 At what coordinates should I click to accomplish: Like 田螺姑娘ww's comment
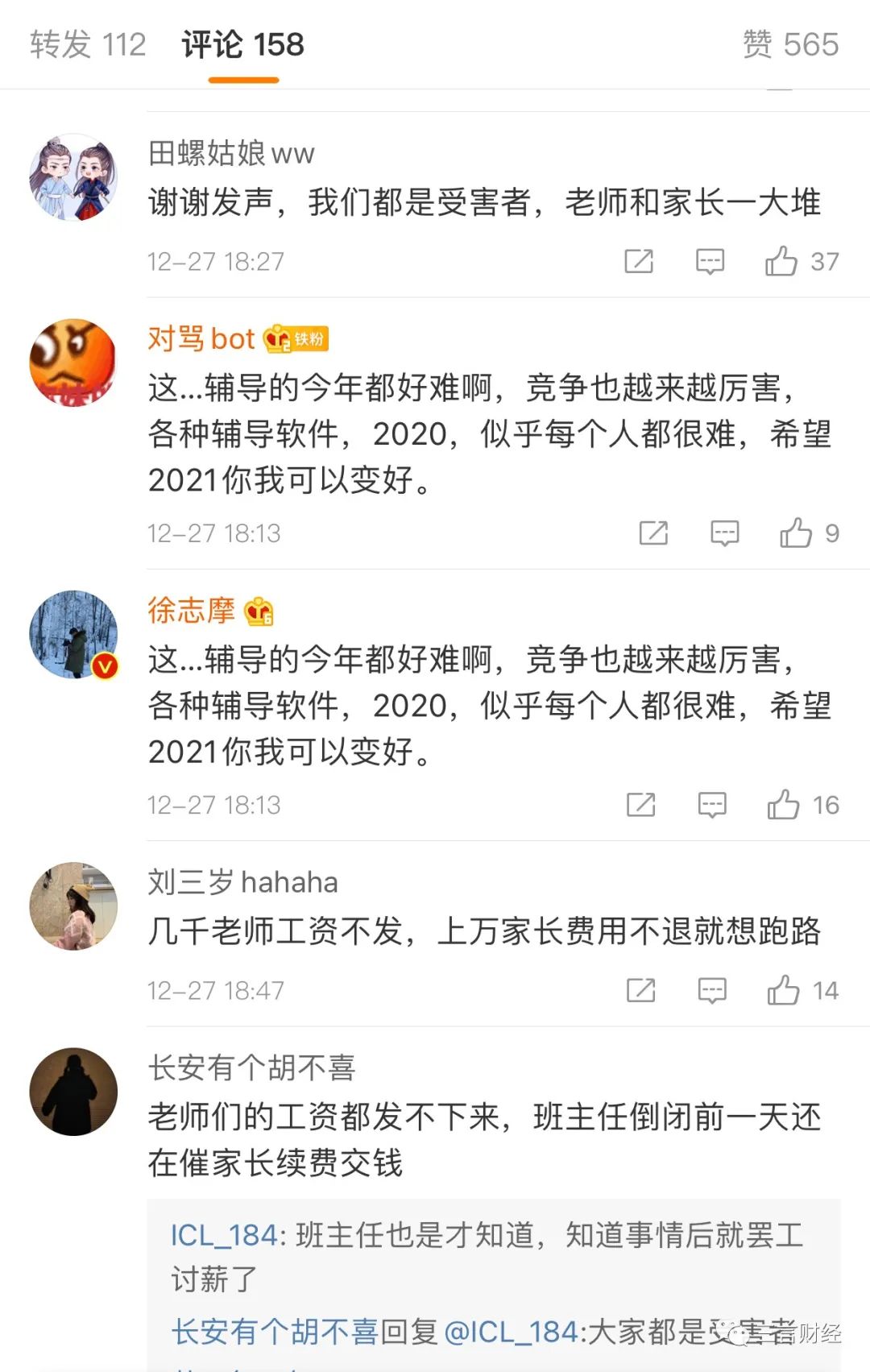[781, 261]
